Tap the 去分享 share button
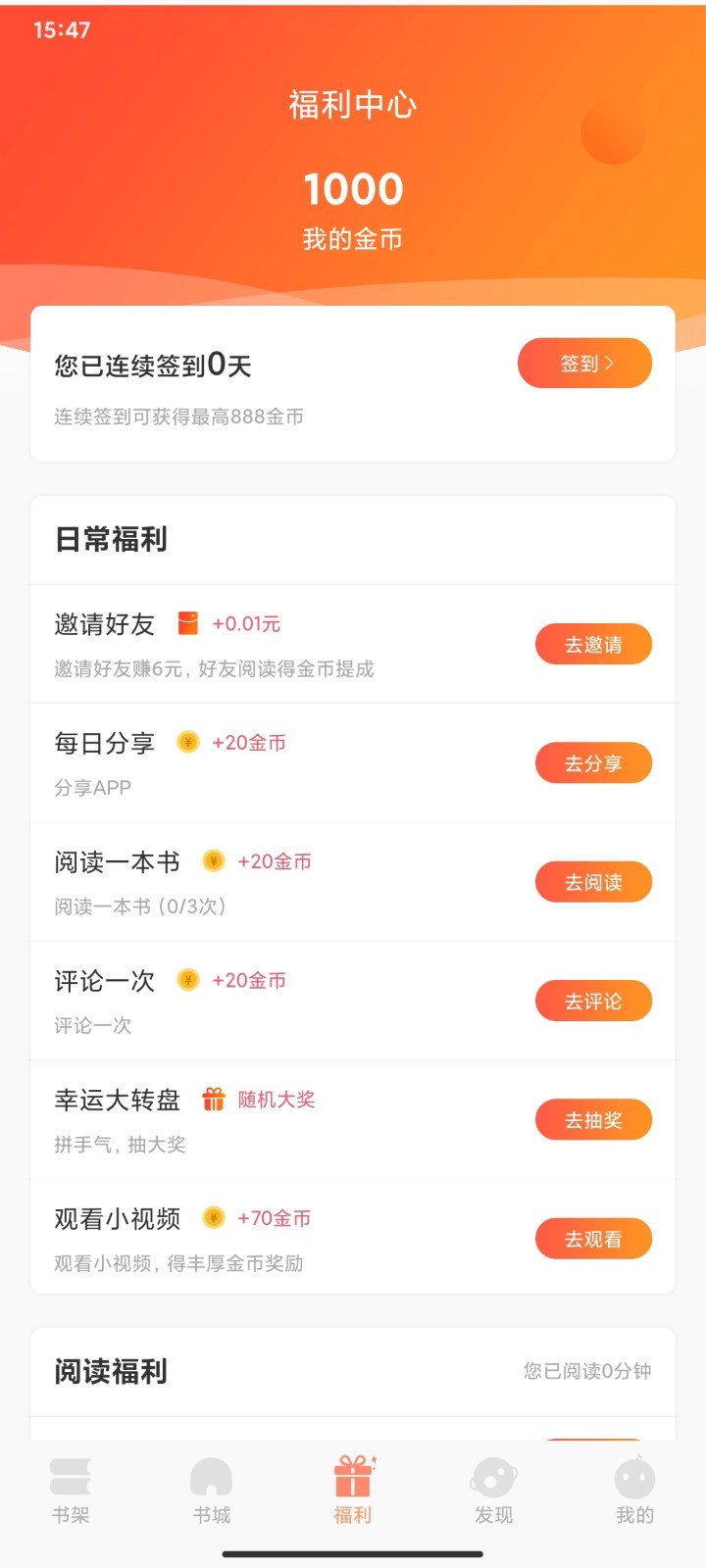706x1568 pixels. coord(593,762)
